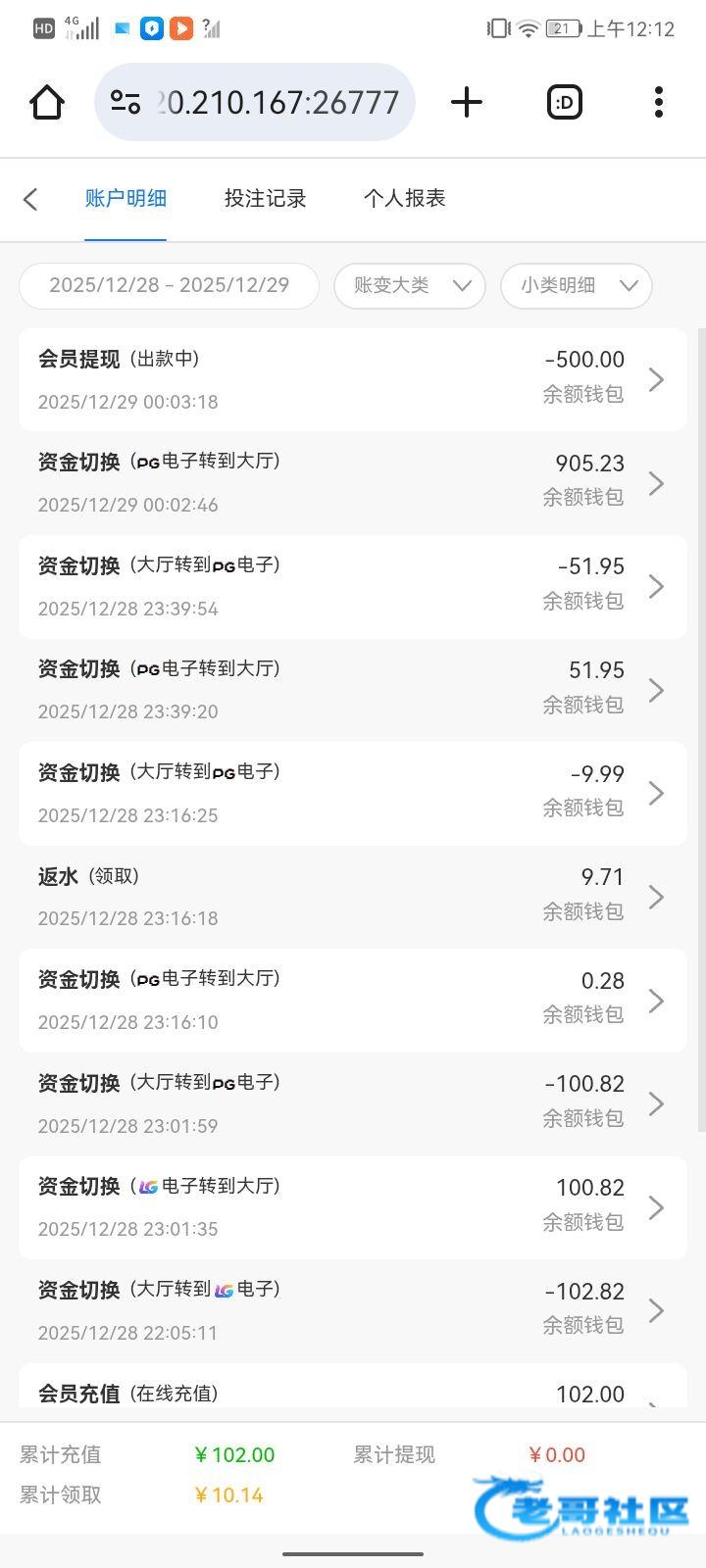This screenshot has height=1568, width=706.
Task: Open the browser overflow menu
Action: 658,102
